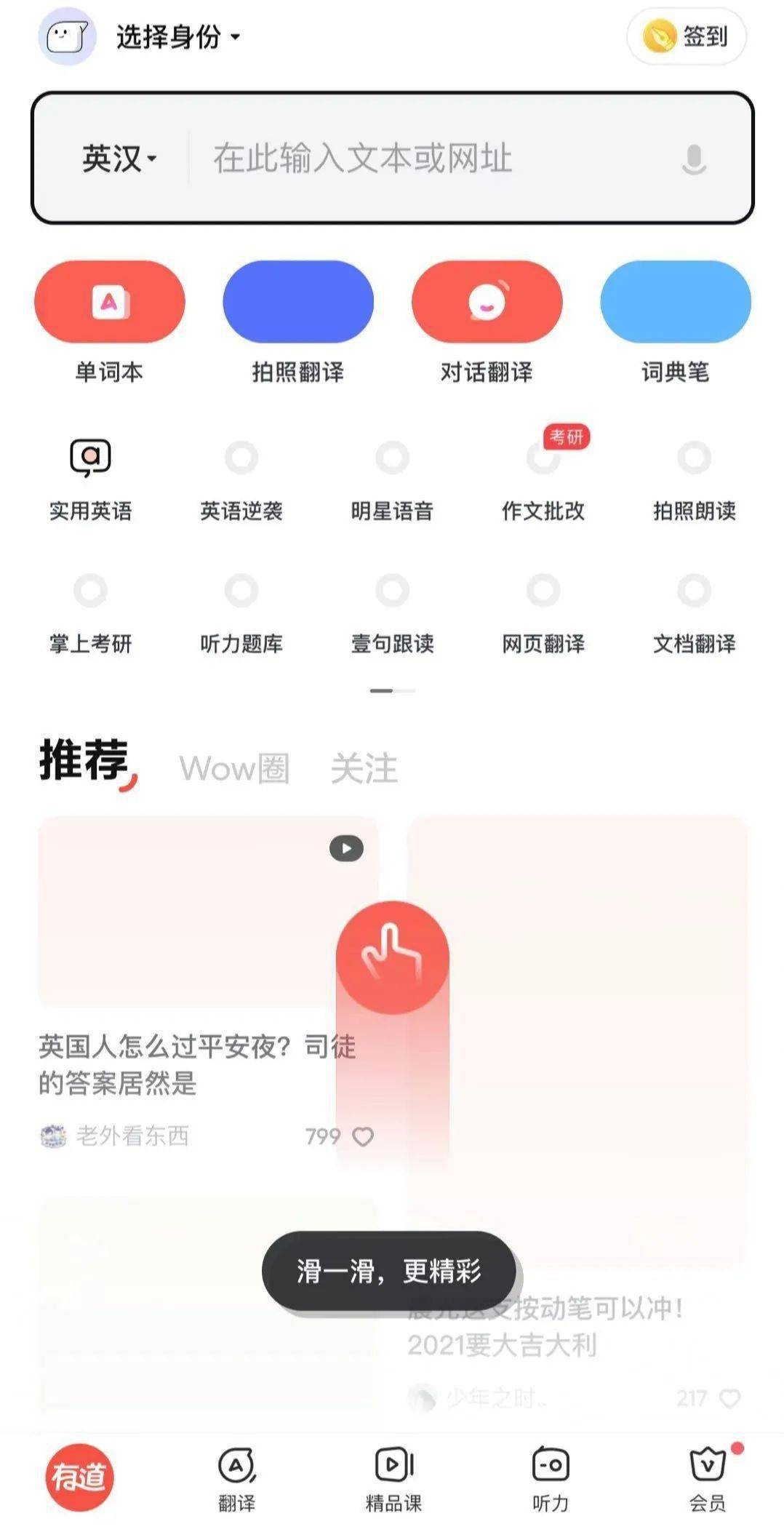The height and width of the screenshot is (1532, 784).
Task: Tap the microphone icon for voice input
Action: [x=694, y=156]
